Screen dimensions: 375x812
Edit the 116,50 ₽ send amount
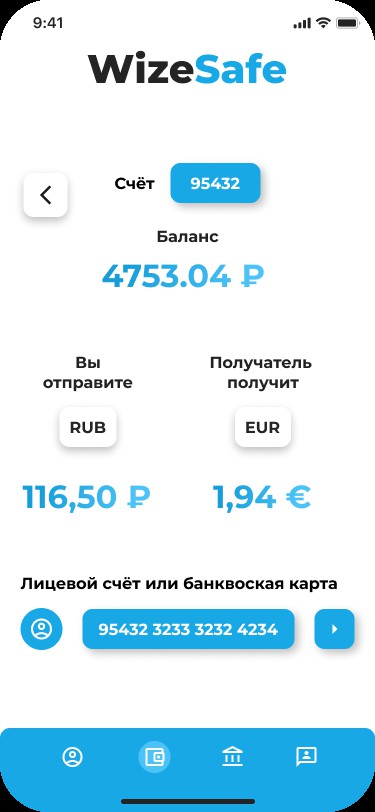[86, 497]
